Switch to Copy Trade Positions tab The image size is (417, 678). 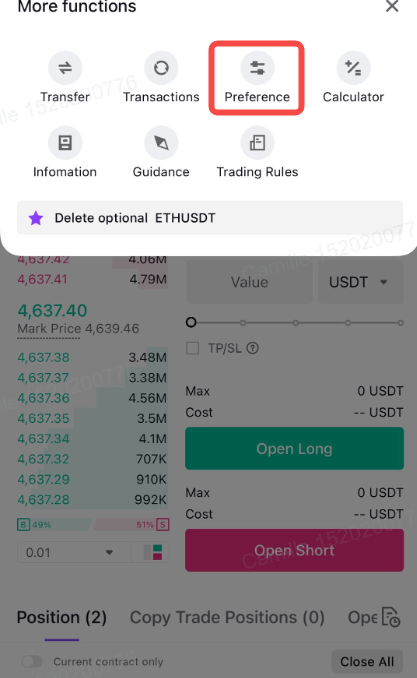point(227,617)
